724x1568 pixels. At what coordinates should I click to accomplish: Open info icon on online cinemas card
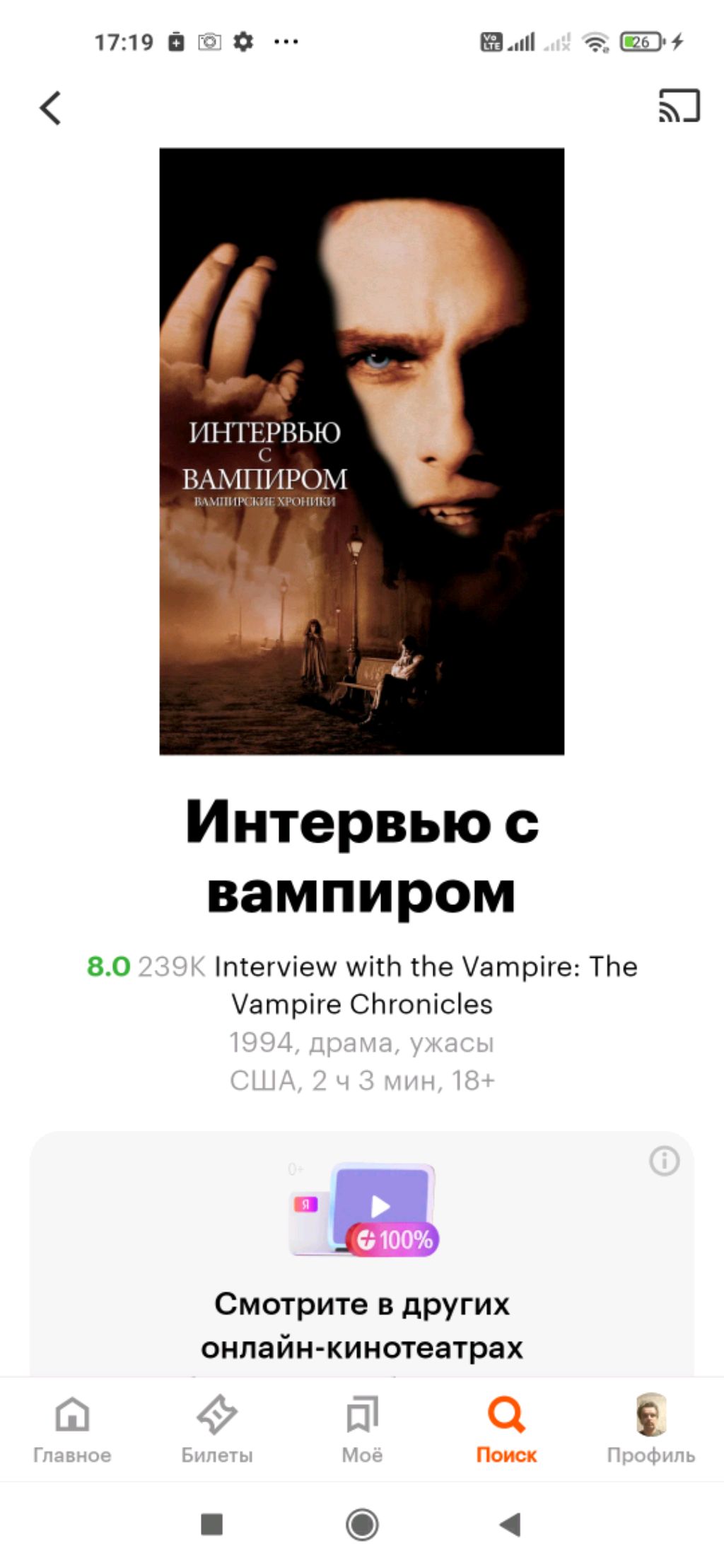pyautogui.click(x=664, y=1161)
